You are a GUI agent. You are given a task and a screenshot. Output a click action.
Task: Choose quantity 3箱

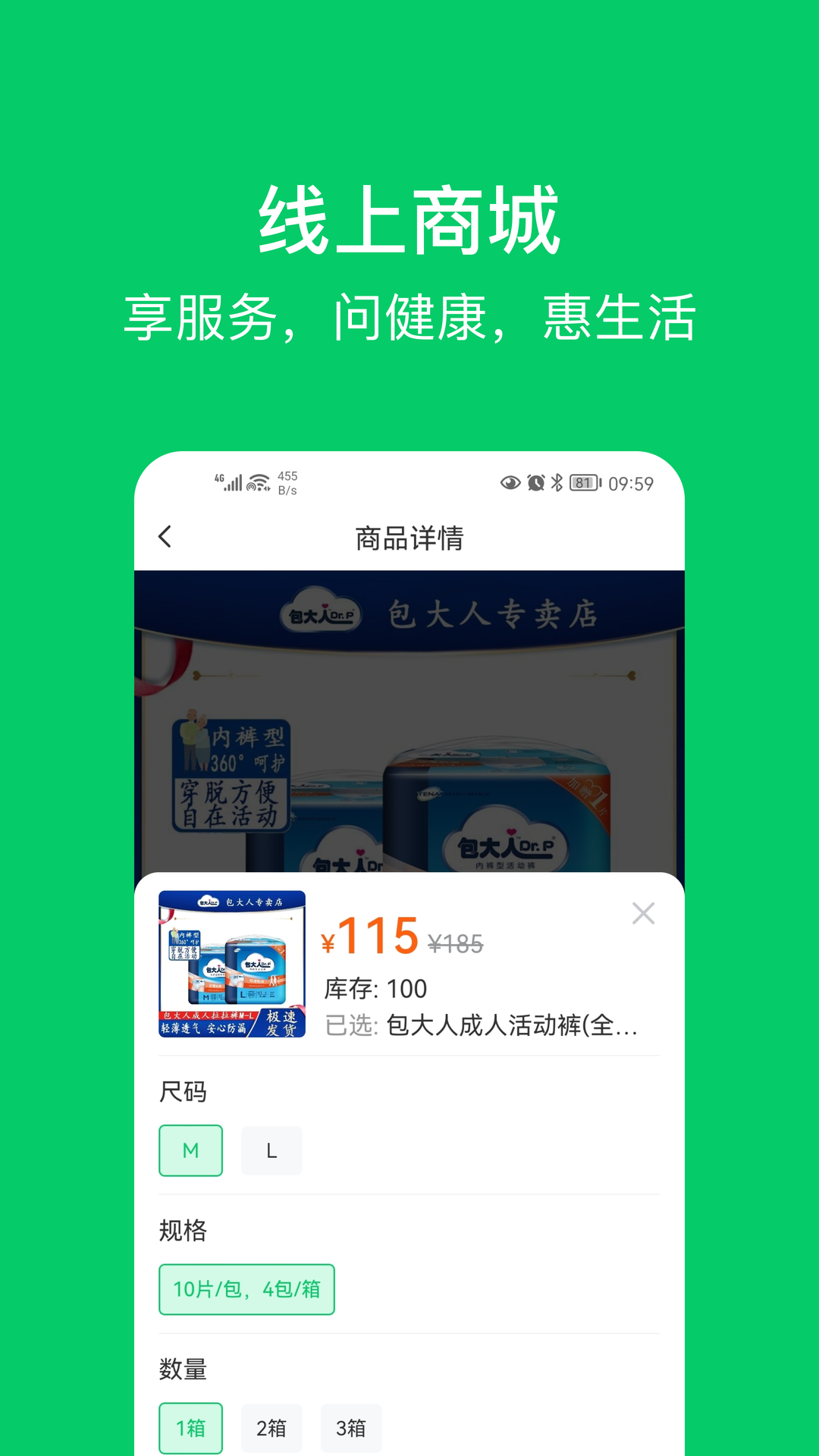(x=351, y=1427)
